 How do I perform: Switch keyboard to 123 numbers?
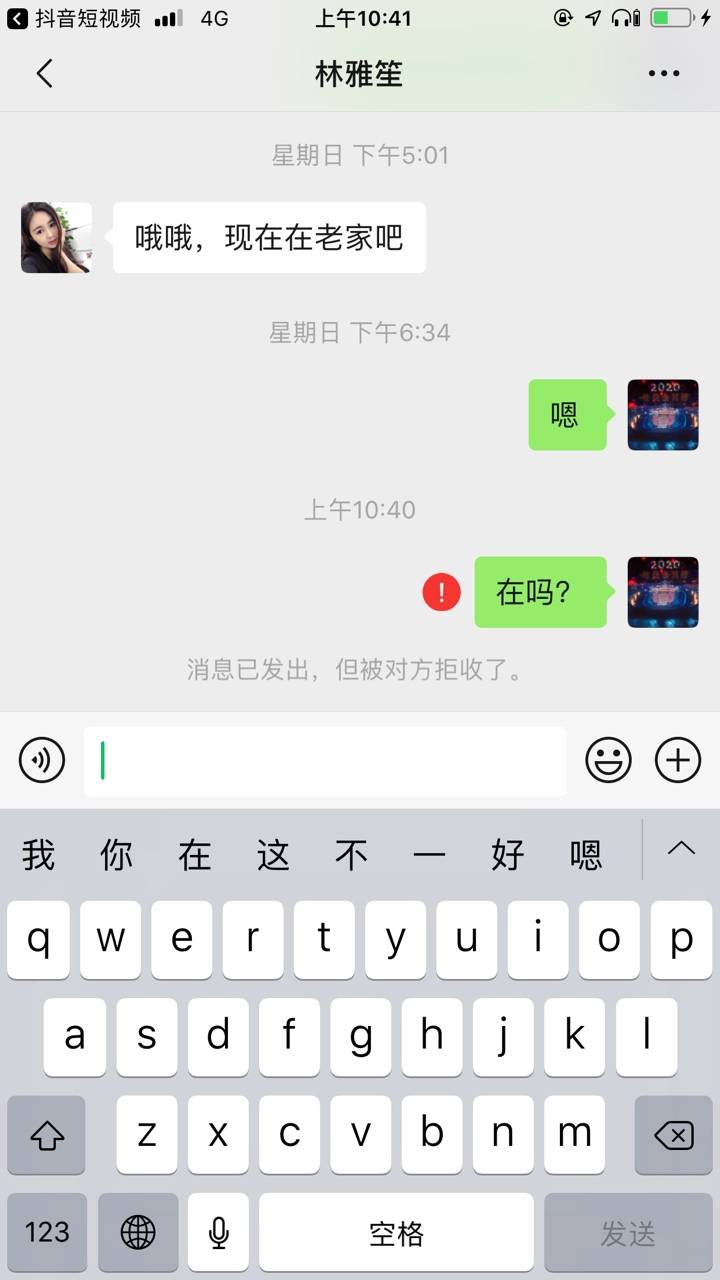(47, 1232)
